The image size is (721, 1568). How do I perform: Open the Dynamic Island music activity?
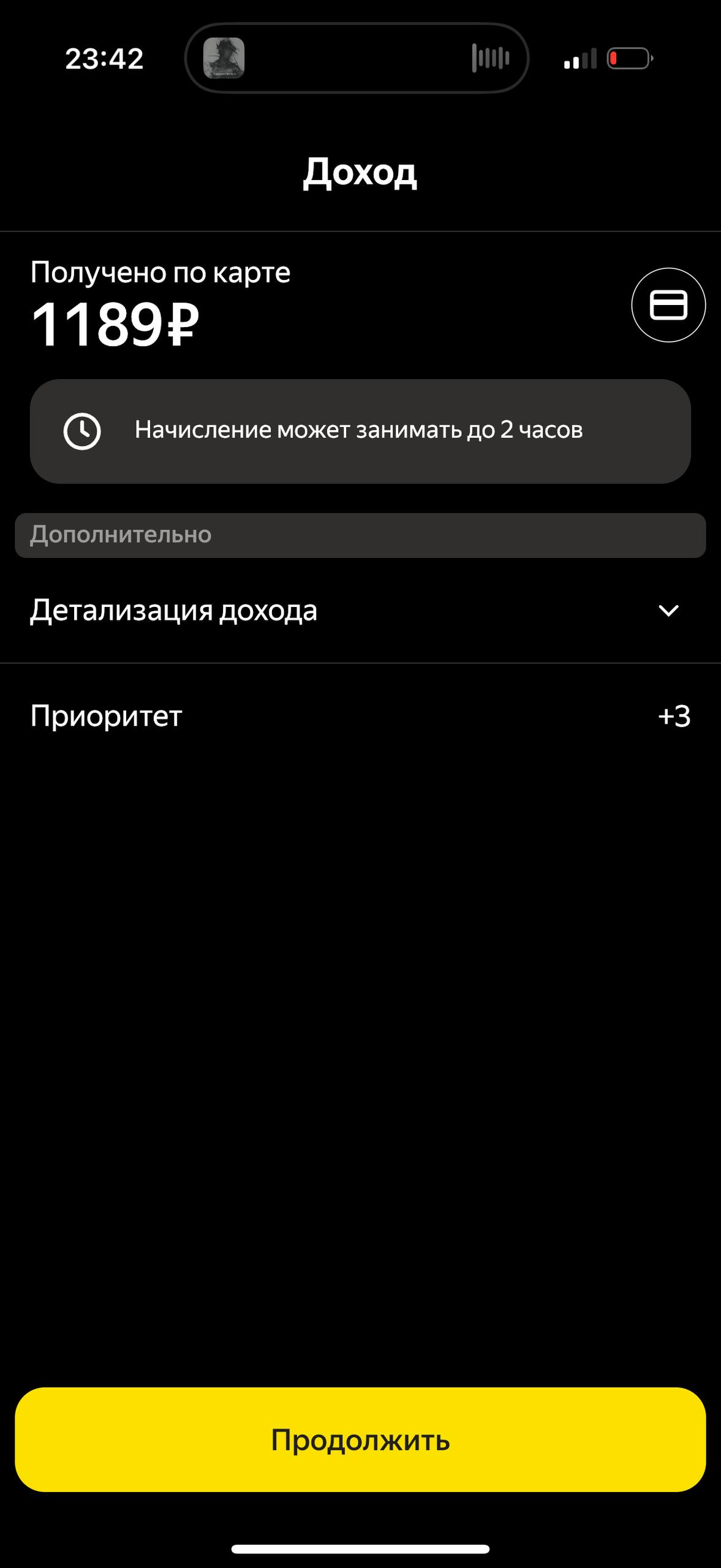tap(357, 58)
